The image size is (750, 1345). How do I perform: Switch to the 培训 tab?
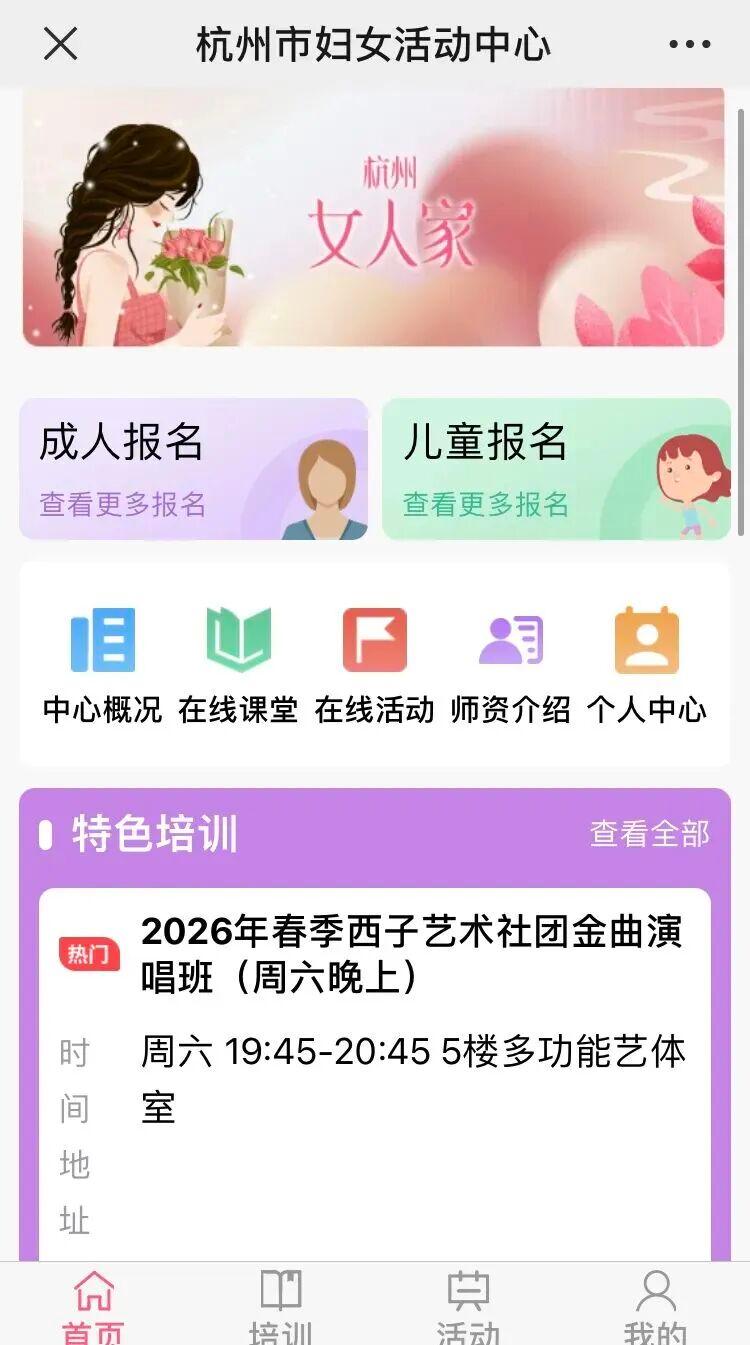pyautogui.click(x=281, y=1305)
